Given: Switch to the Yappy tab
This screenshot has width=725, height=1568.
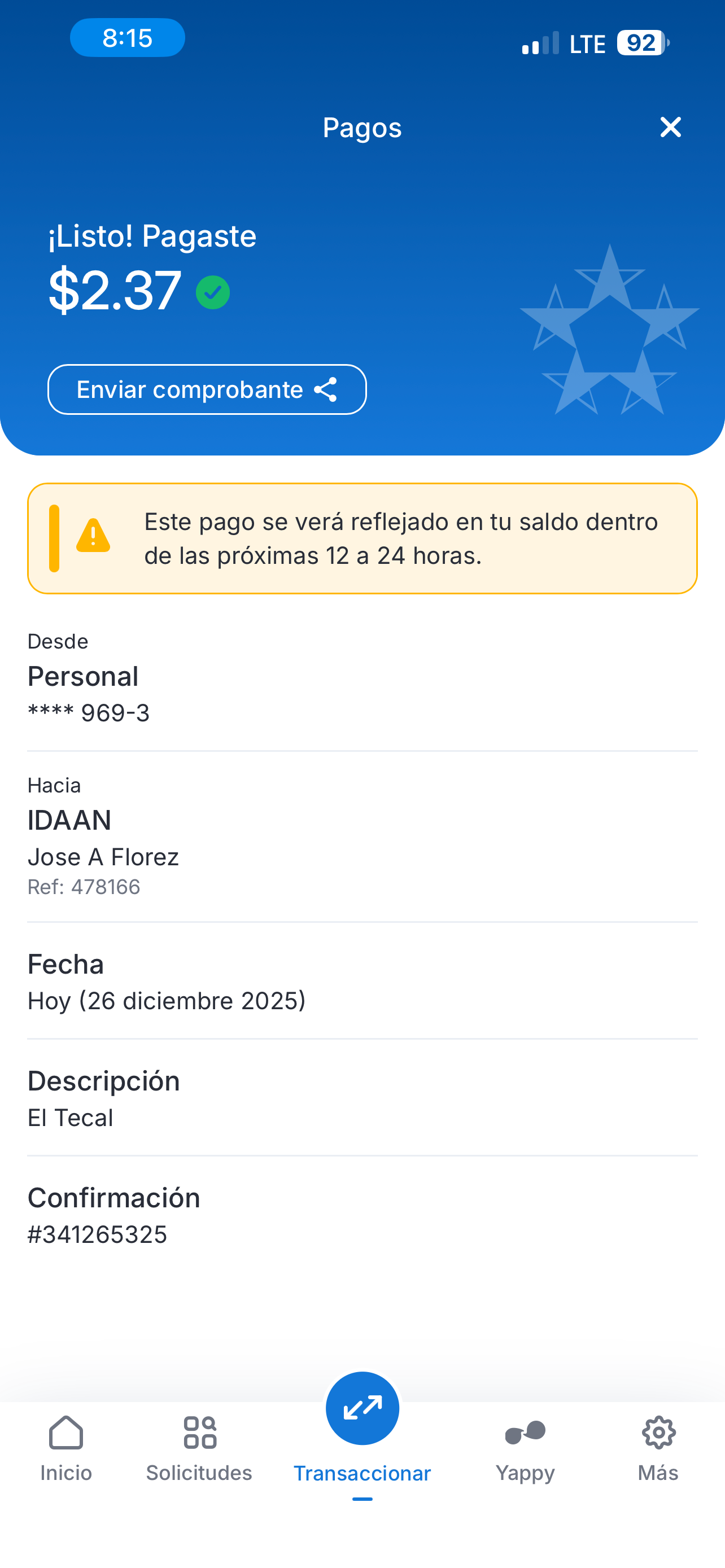Looking at the screenshot, I should [525, 1448].
